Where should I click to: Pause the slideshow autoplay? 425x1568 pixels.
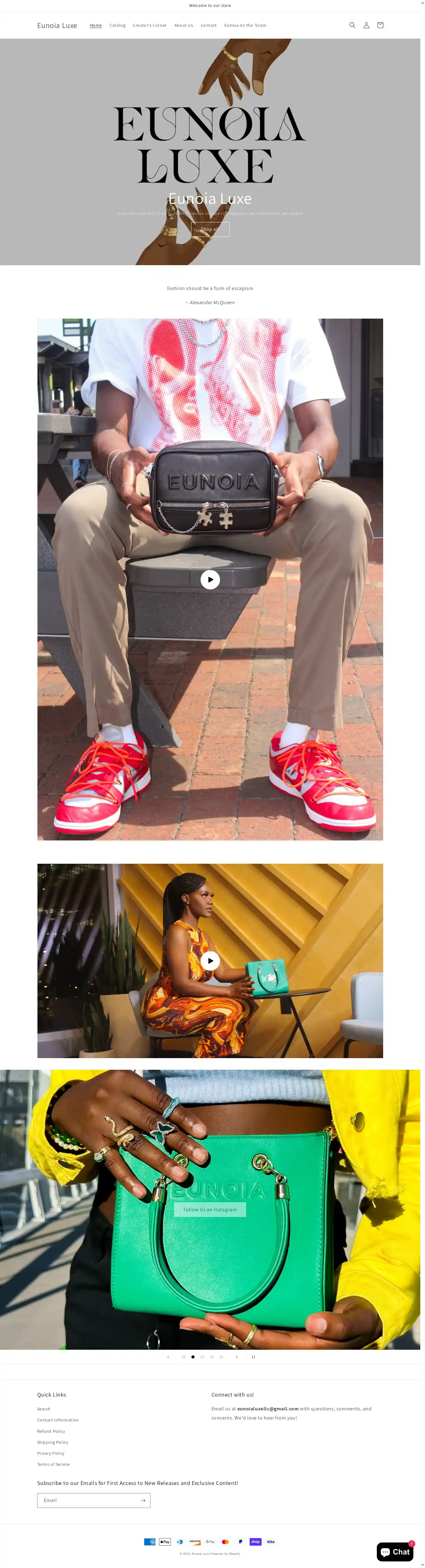pyautogui.click(x=253, y=1357)
